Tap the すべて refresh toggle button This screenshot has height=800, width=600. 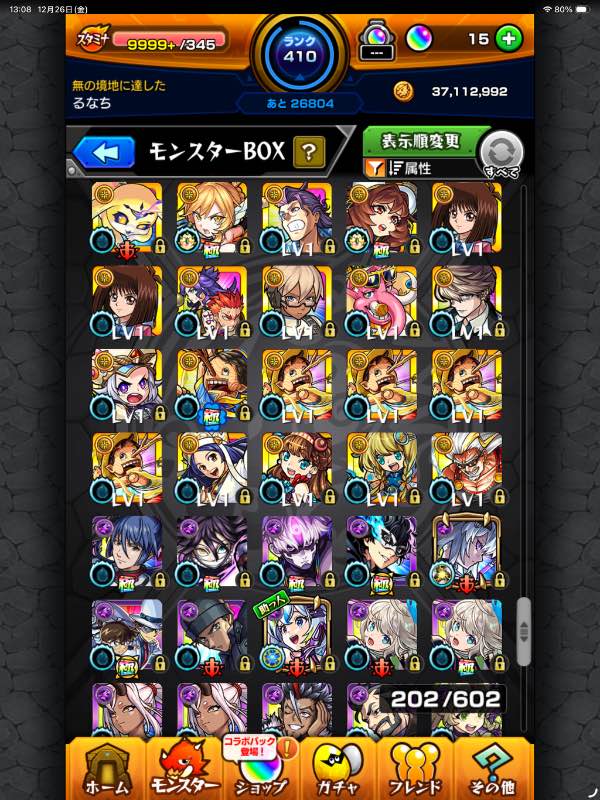click(x=500, y=155)
